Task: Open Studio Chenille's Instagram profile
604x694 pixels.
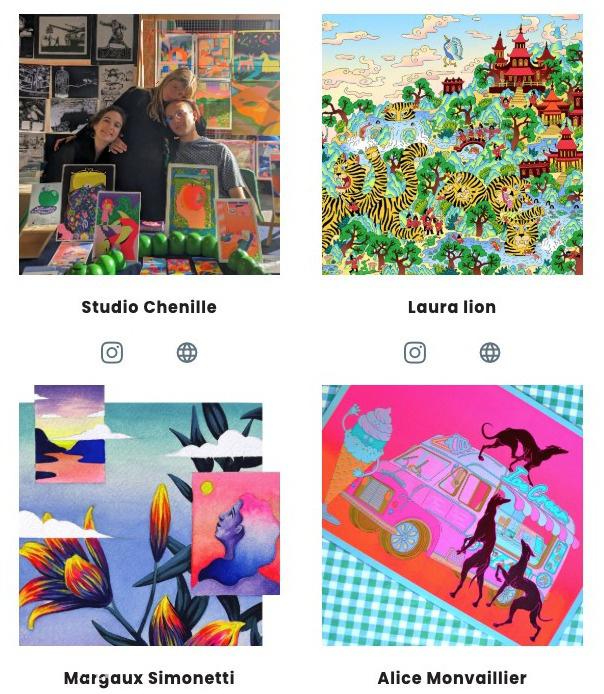Action: click(112, 352)
